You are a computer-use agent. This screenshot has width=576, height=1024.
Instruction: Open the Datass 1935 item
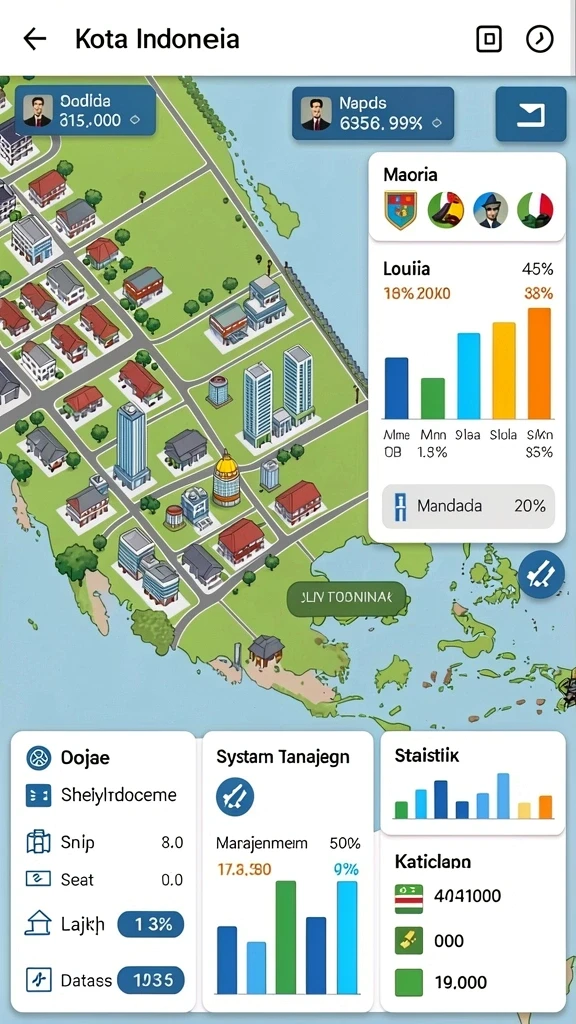(x=104, y=980)
